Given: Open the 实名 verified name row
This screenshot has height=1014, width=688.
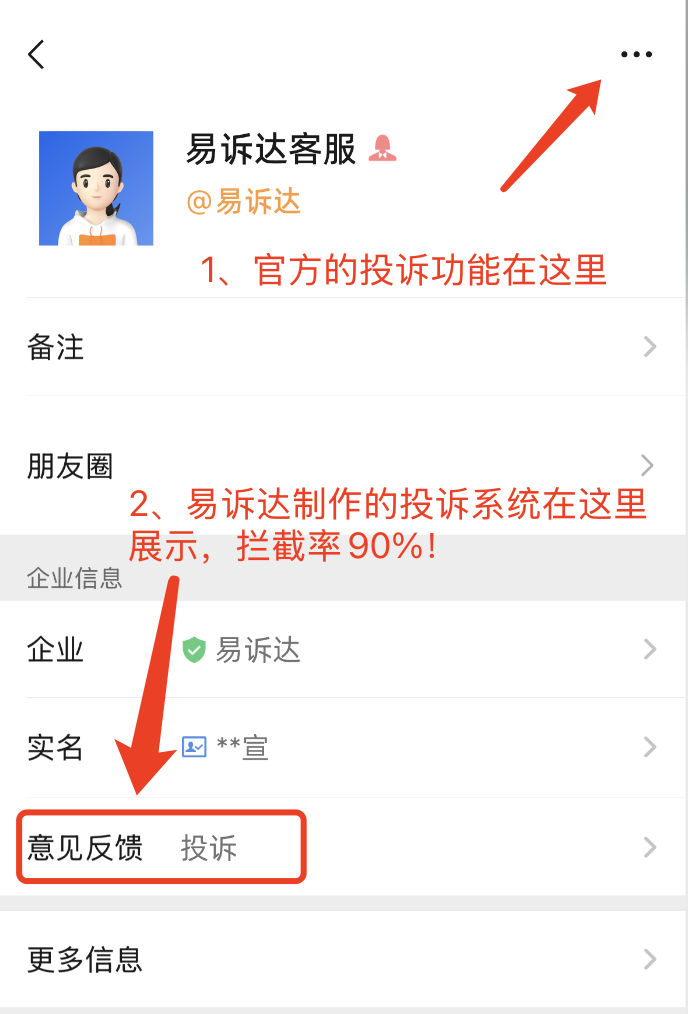Looking at the screenshot, I should click(343, 747).
